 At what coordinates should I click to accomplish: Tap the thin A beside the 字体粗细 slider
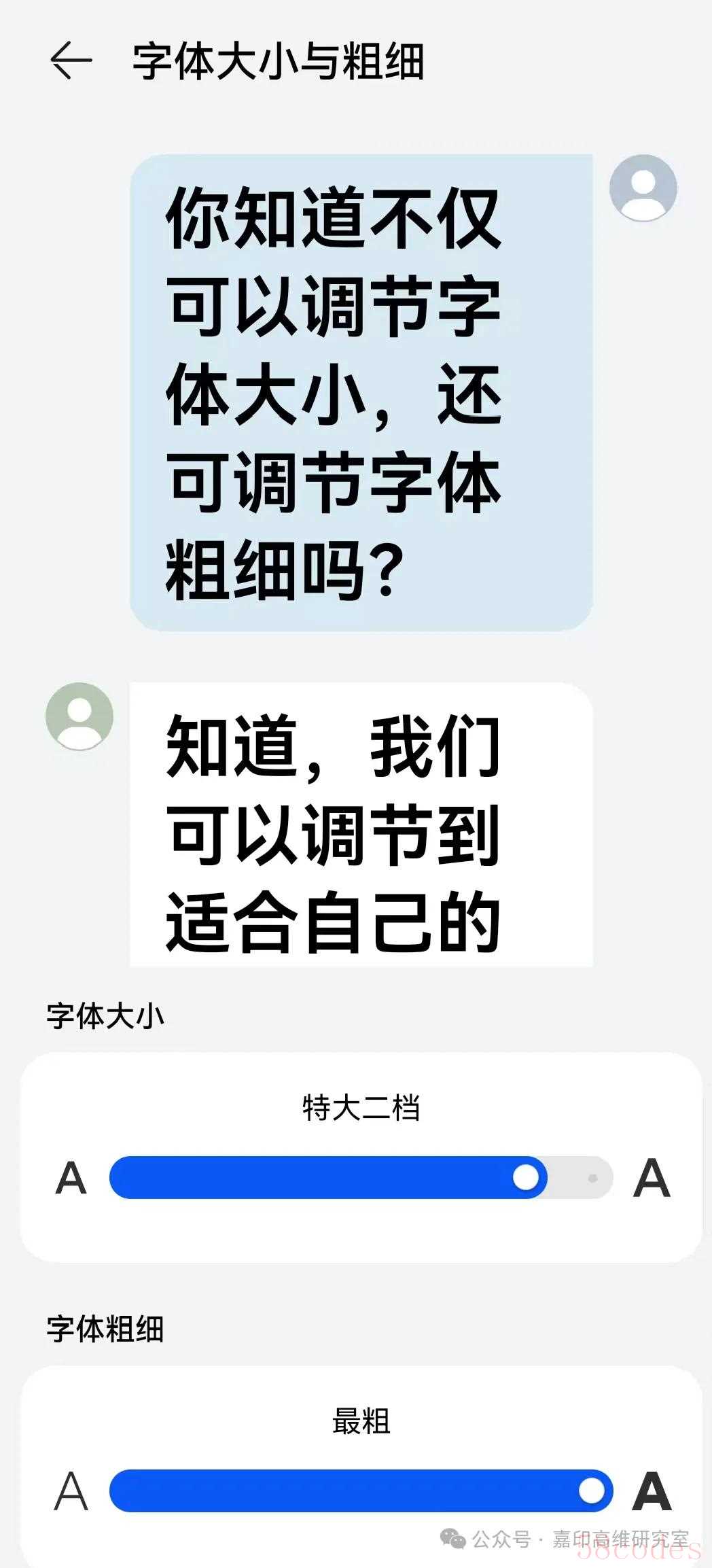click(71, 1491)
